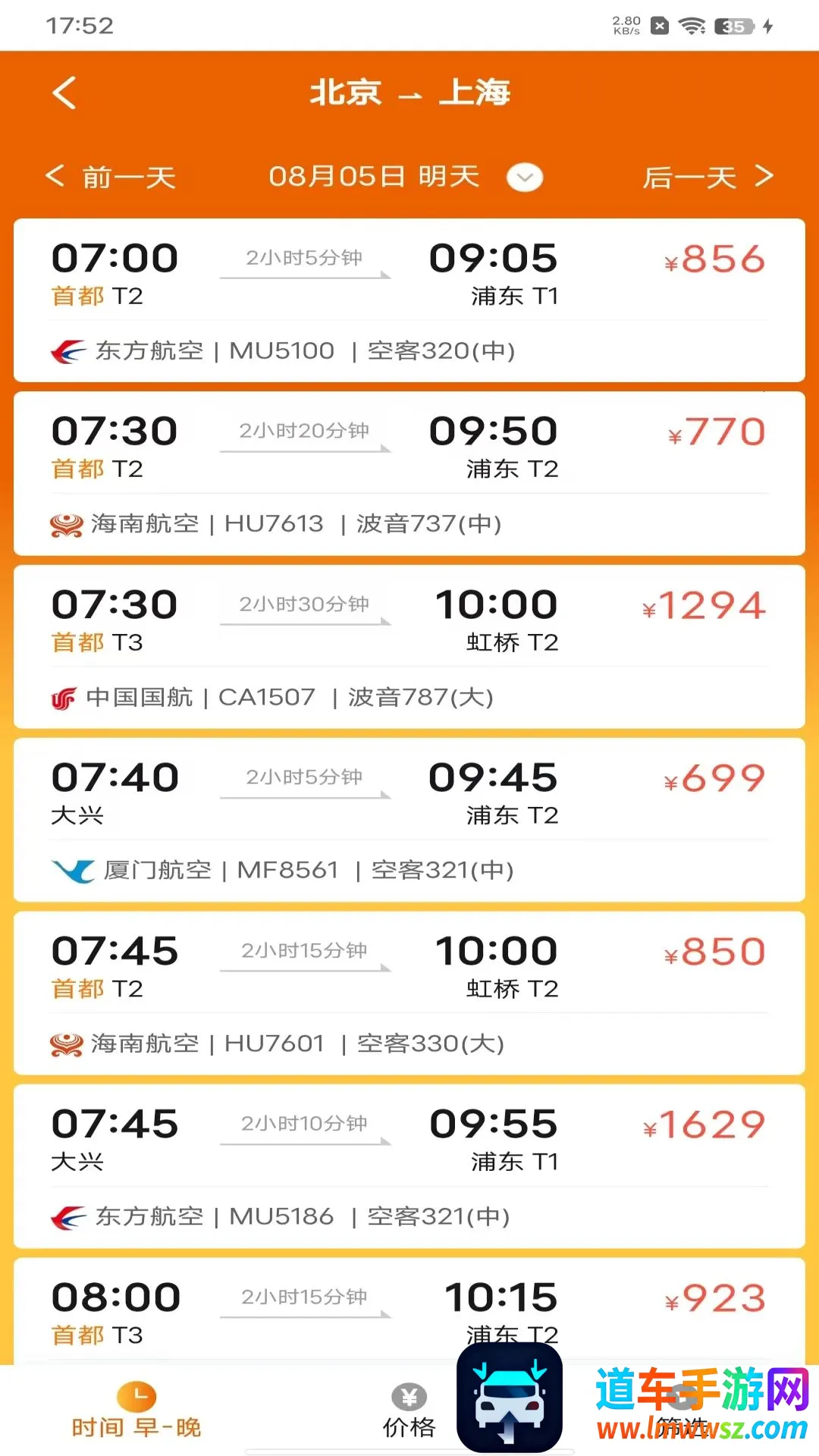
Task: Sort flights by 价格
Action: [409, 1412]
